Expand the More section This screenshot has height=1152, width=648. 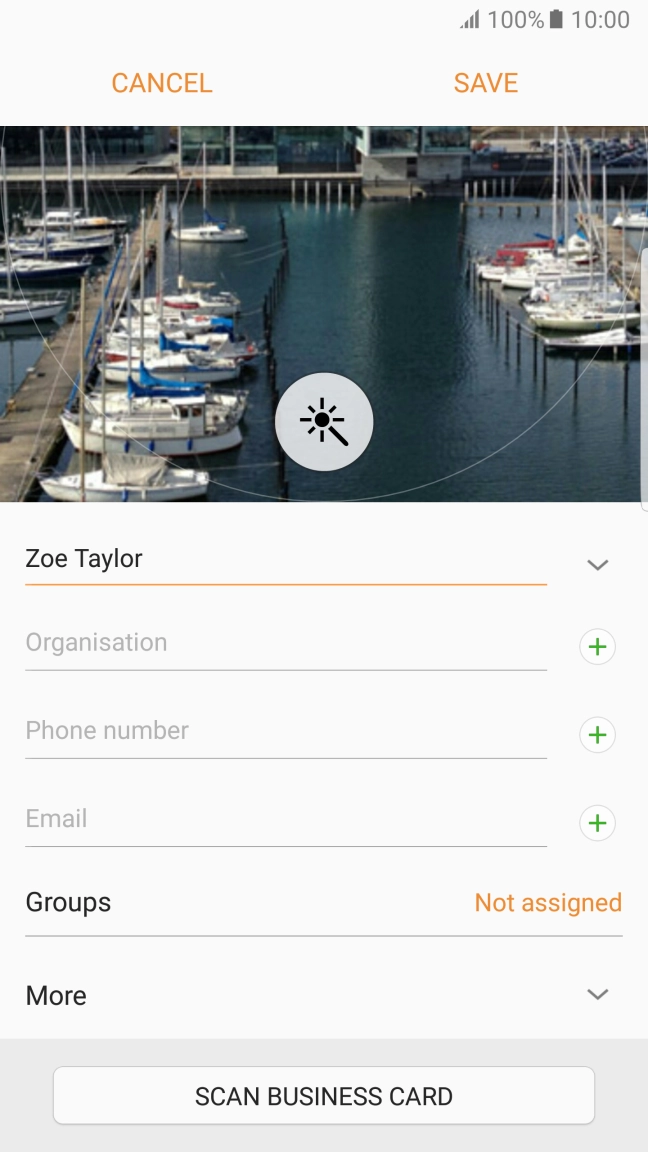[324, 995]
